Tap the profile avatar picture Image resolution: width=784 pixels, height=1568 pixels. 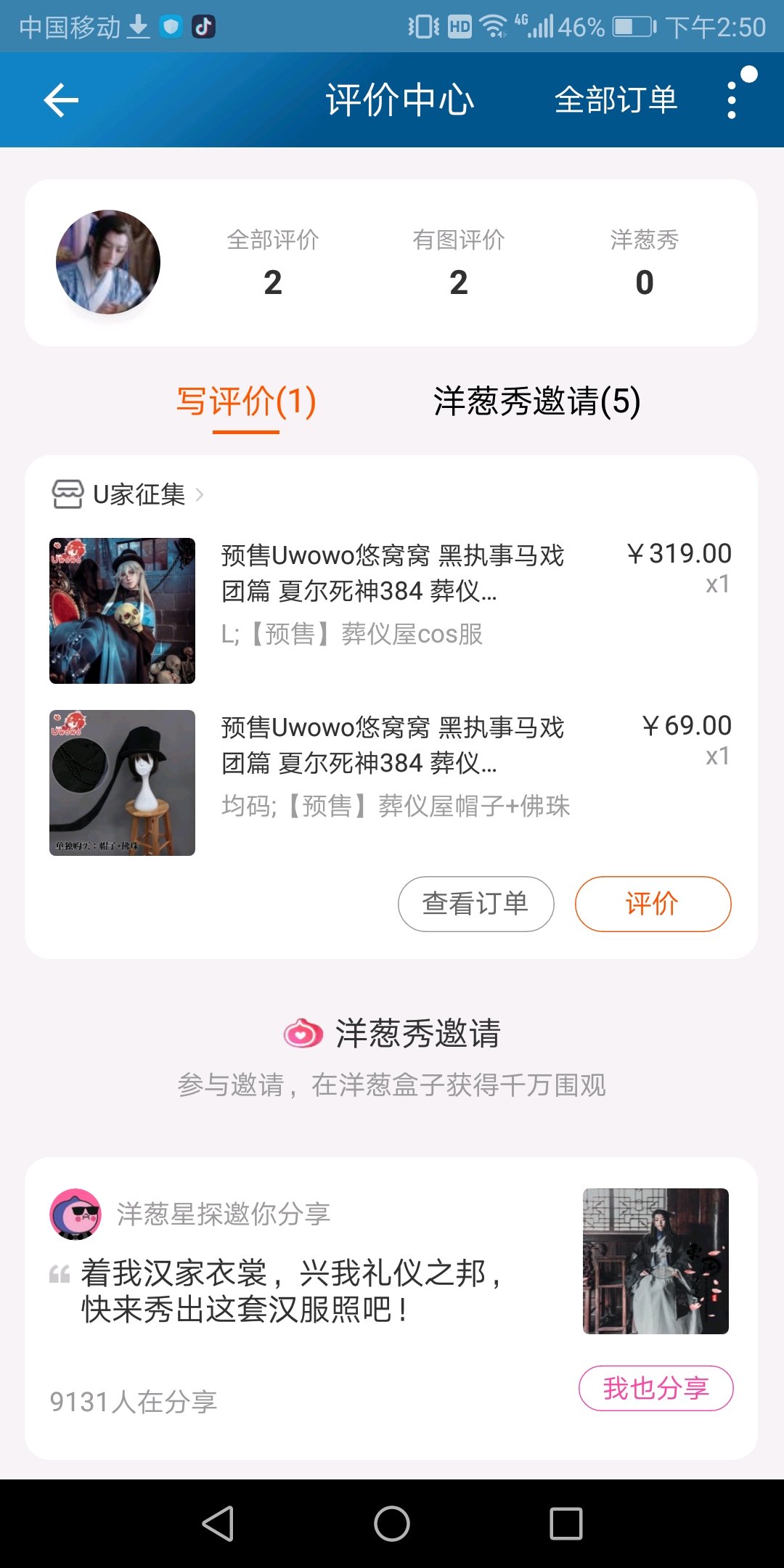pos(108,262)
